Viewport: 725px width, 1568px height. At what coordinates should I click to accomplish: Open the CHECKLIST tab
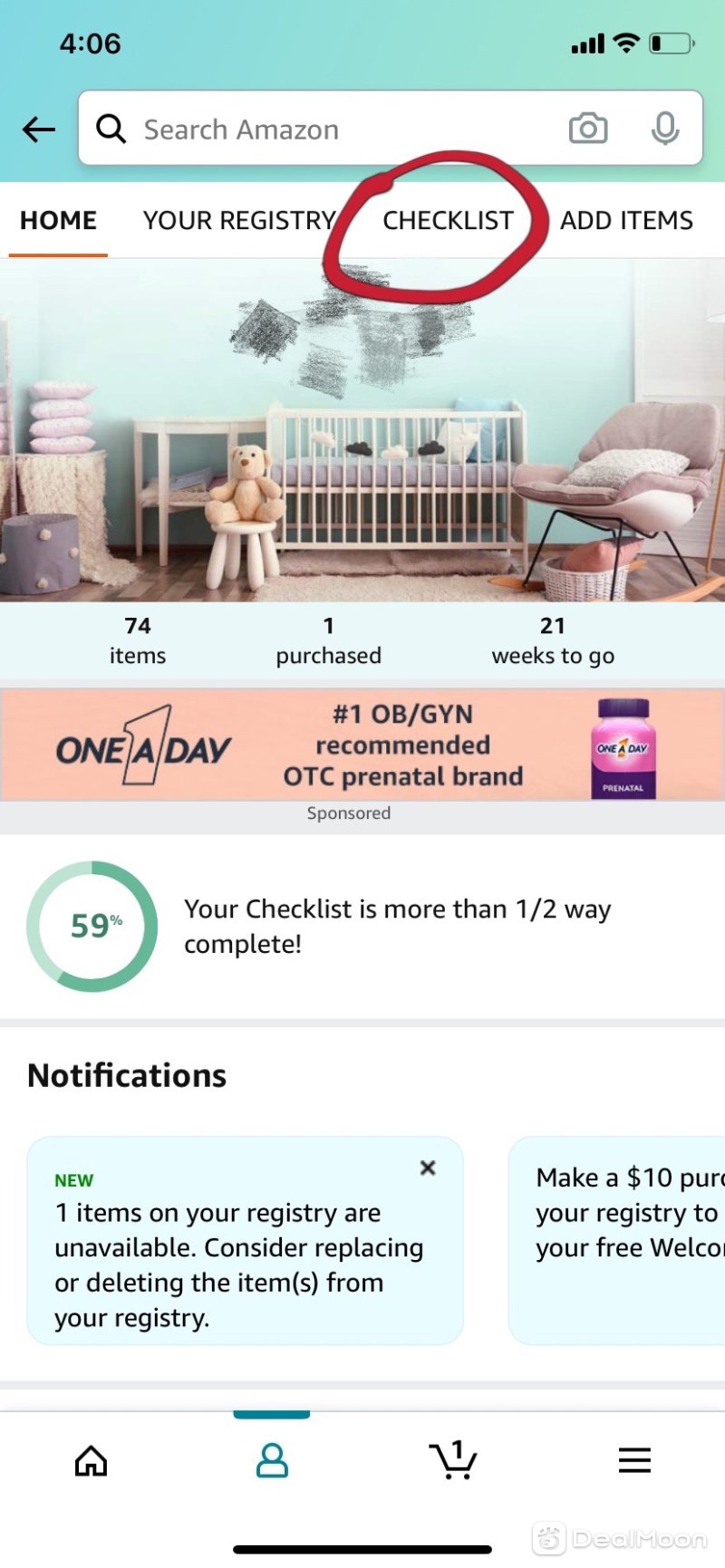pos(448,221)
